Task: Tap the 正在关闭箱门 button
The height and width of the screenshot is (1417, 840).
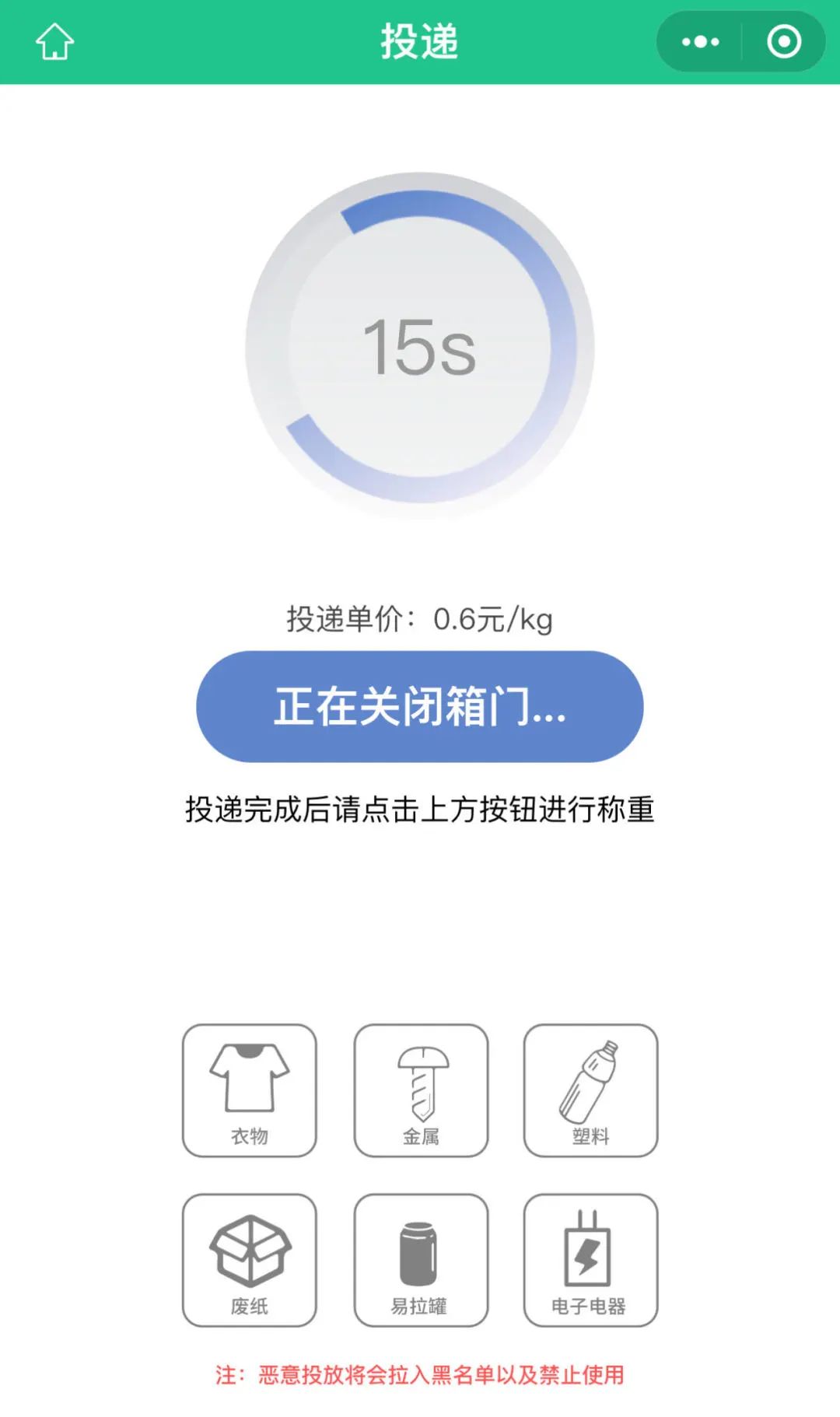Action: (x=420, y=706)
